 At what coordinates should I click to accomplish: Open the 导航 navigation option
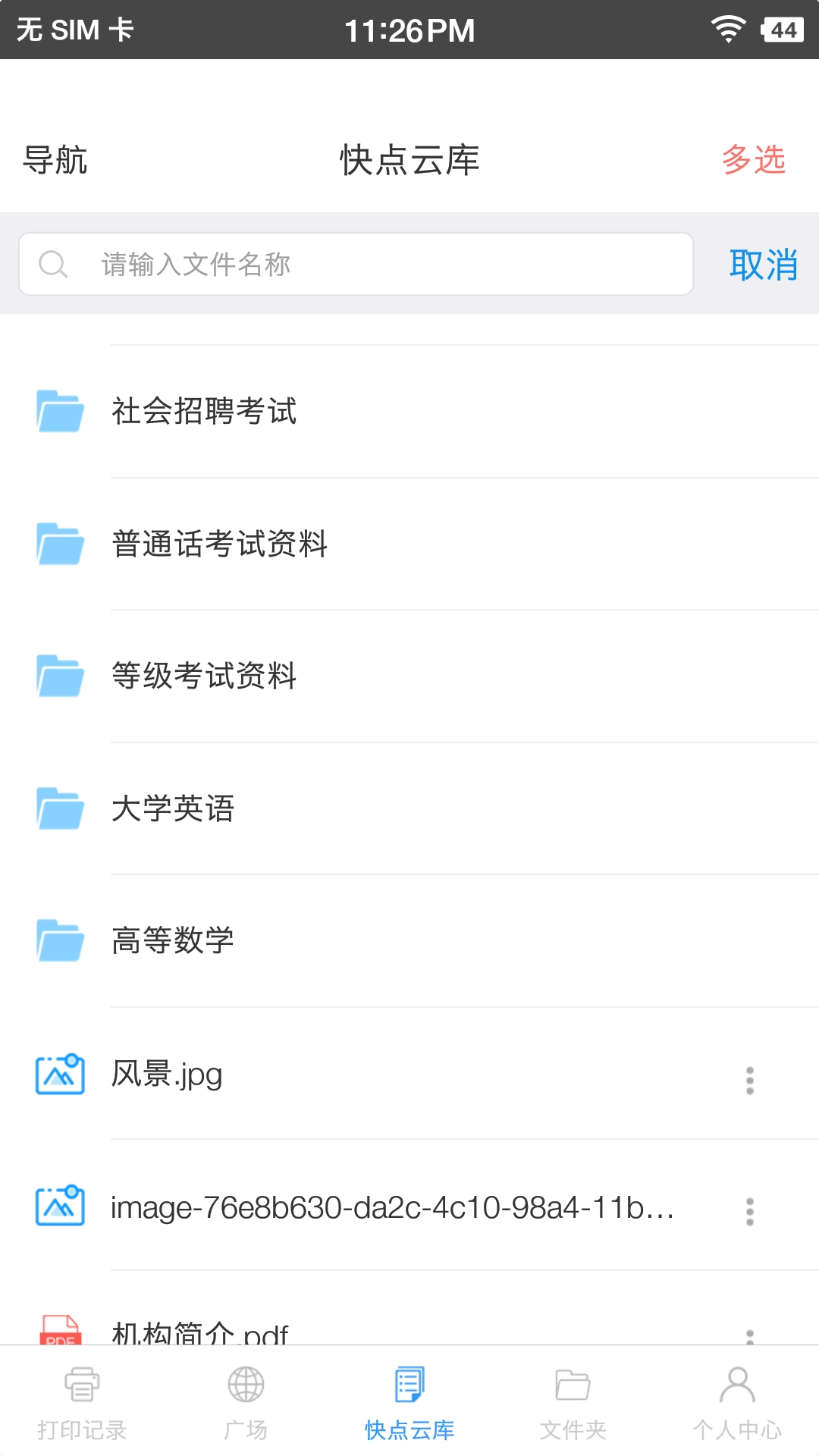coord(56,159)
